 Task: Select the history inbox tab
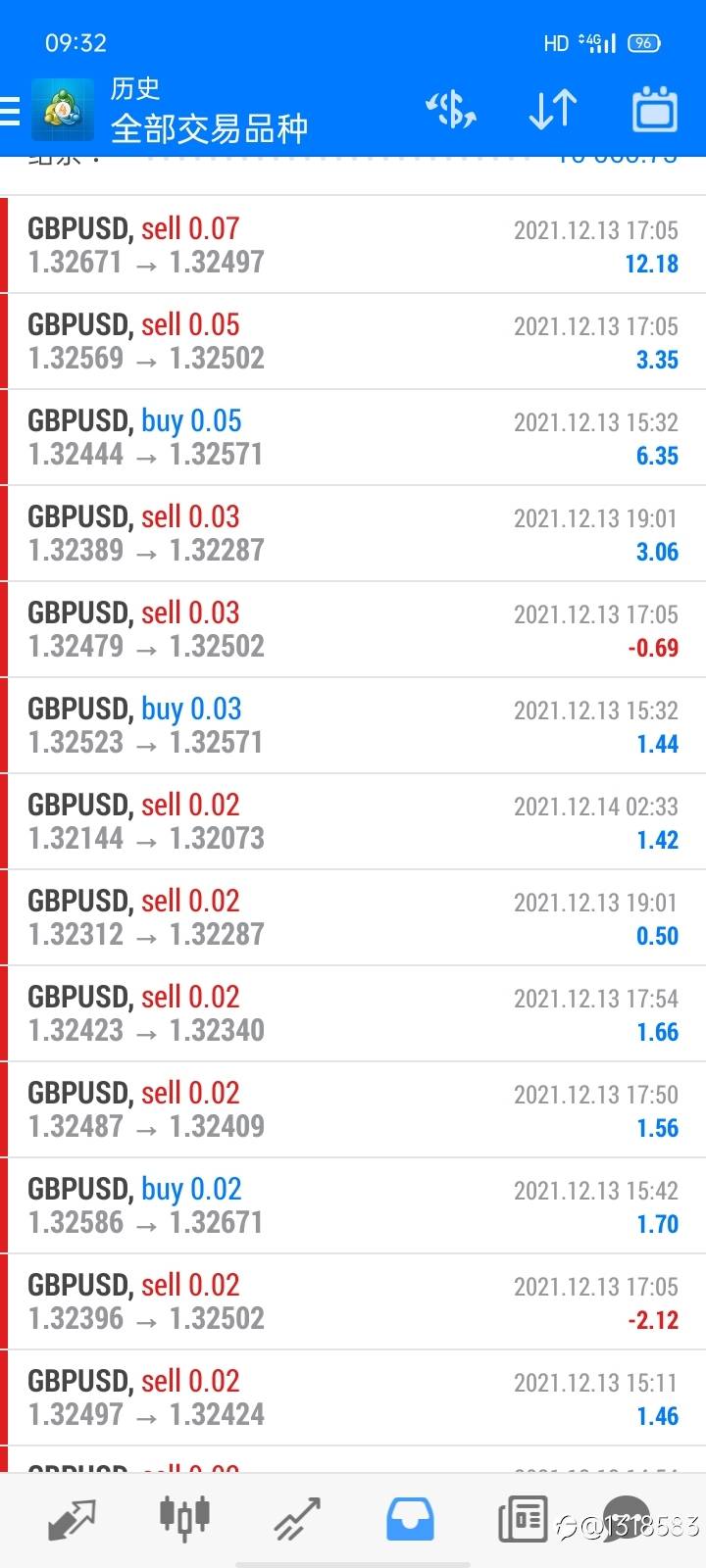pyautogui.click(x=410, y=1520)
